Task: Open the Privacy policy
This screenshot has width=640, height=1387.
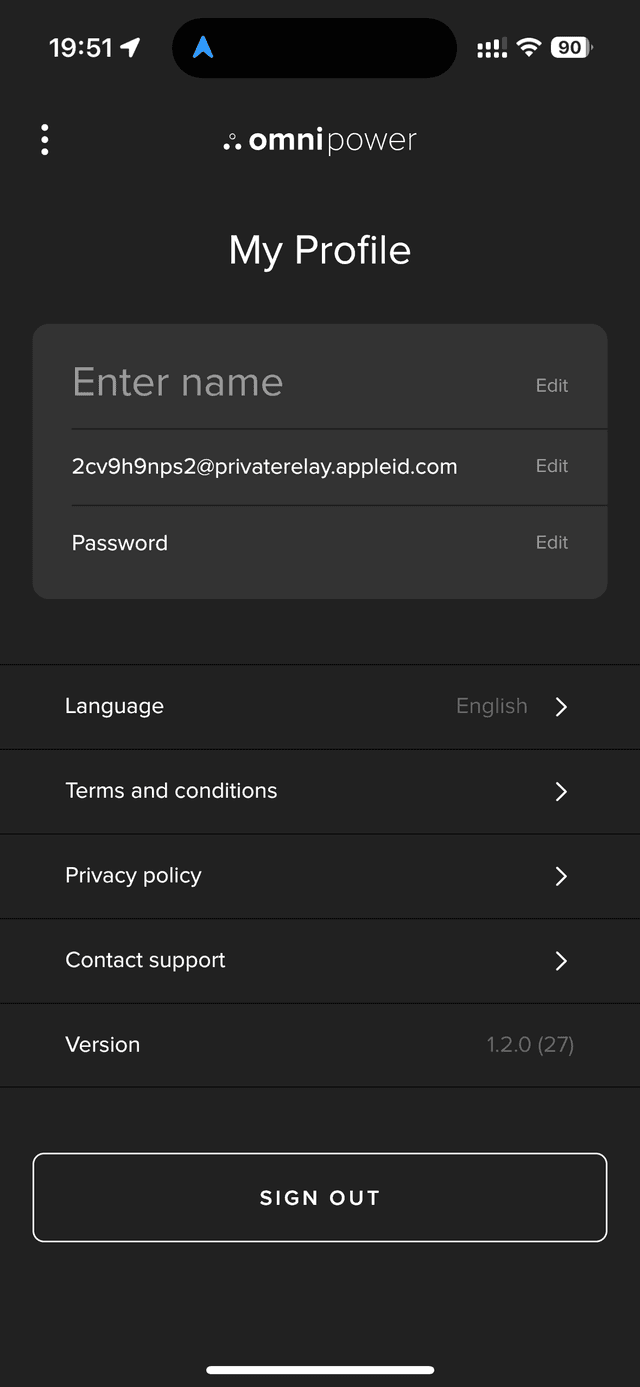Action: 320,876
